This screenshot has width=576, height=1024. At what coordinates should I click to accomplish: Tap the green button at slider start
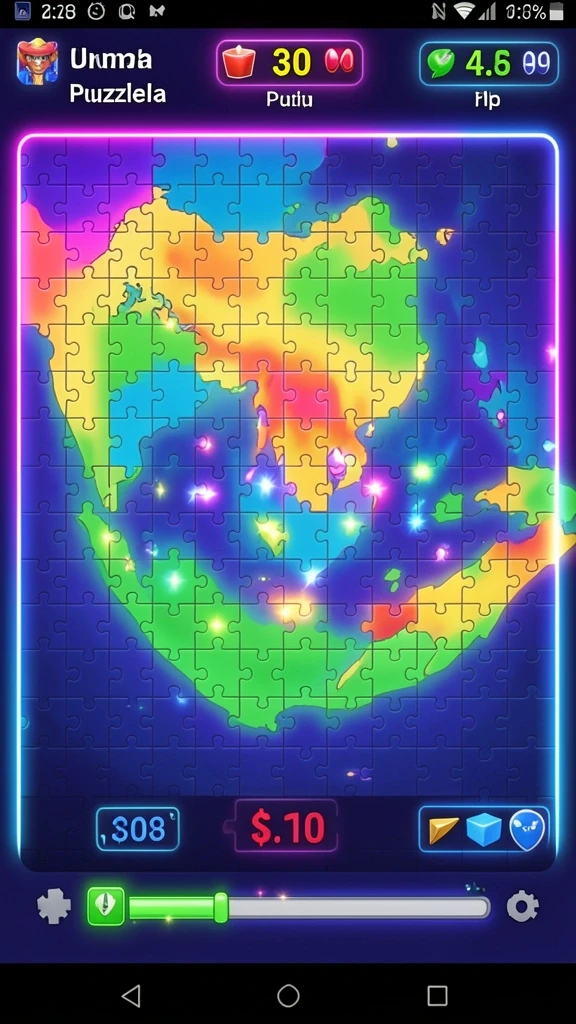(106, 906)
